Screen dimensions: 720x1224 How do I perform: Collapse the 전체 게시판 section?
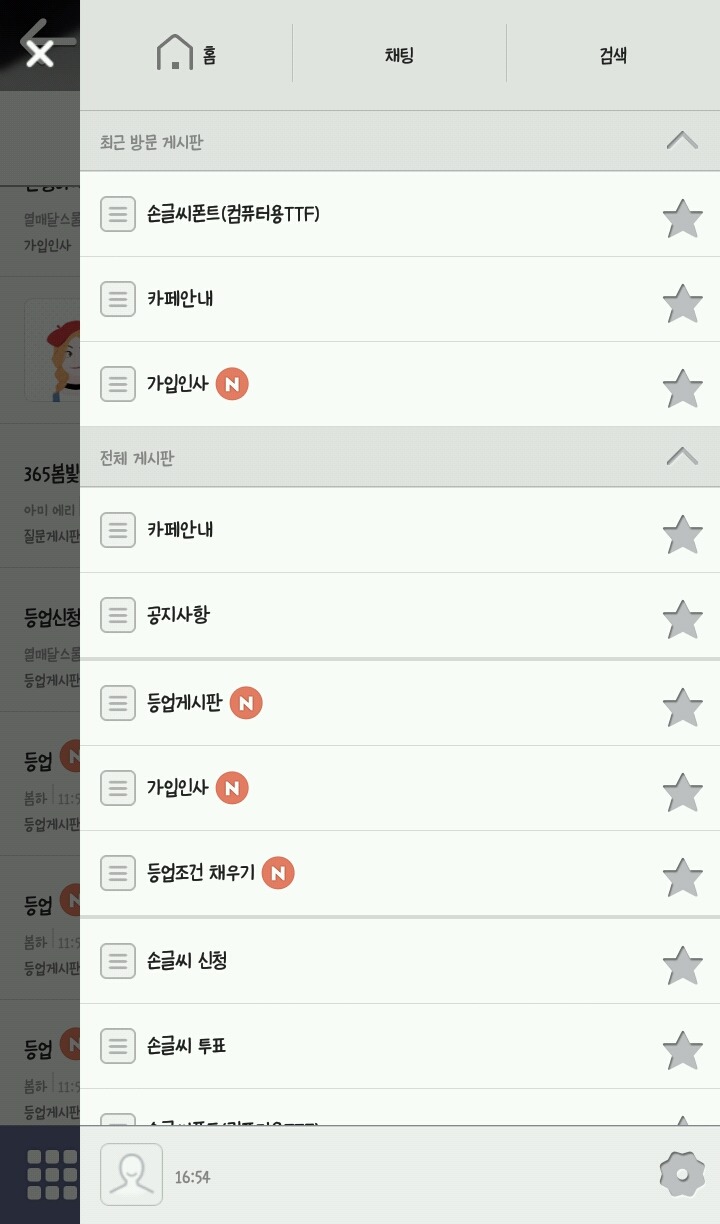tap(682, 457)
